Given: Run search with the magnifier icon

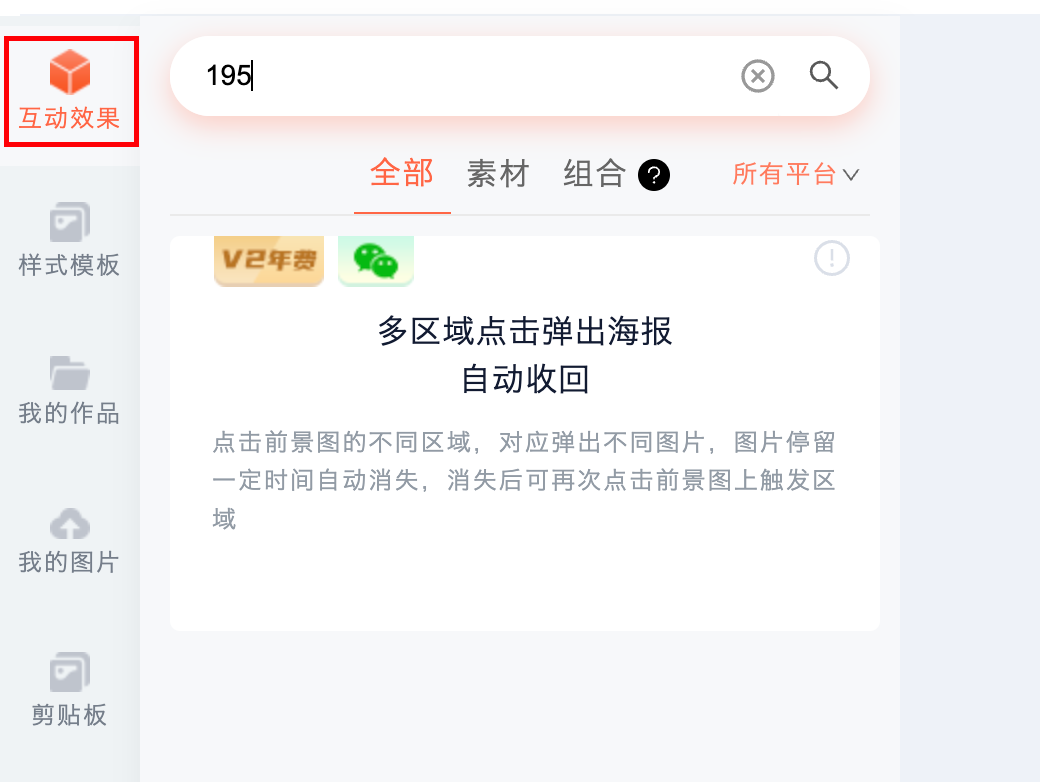Looking at the screenshot, I should (824, 76).
